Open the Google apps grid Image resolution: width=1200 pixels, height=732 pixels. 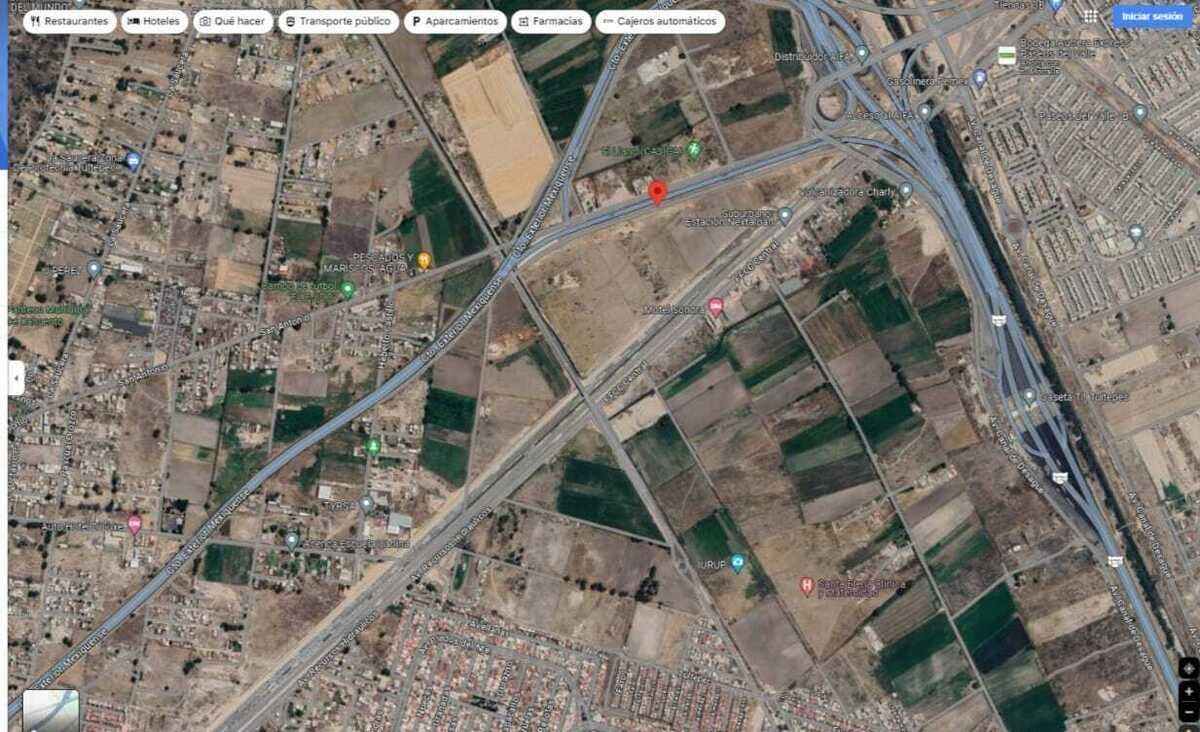coord(1089,16)
